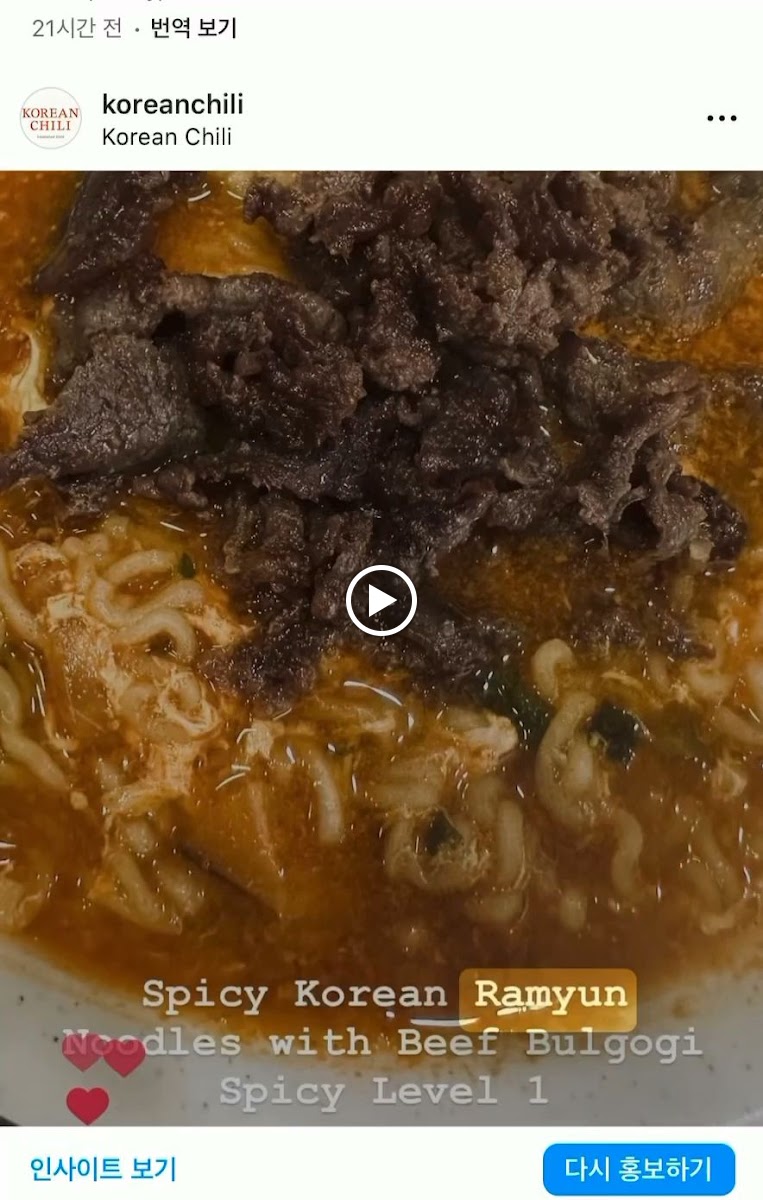View insights via 인사이트 보기
Viewport: 763px width, 1200px height.
click(103, 1168)
